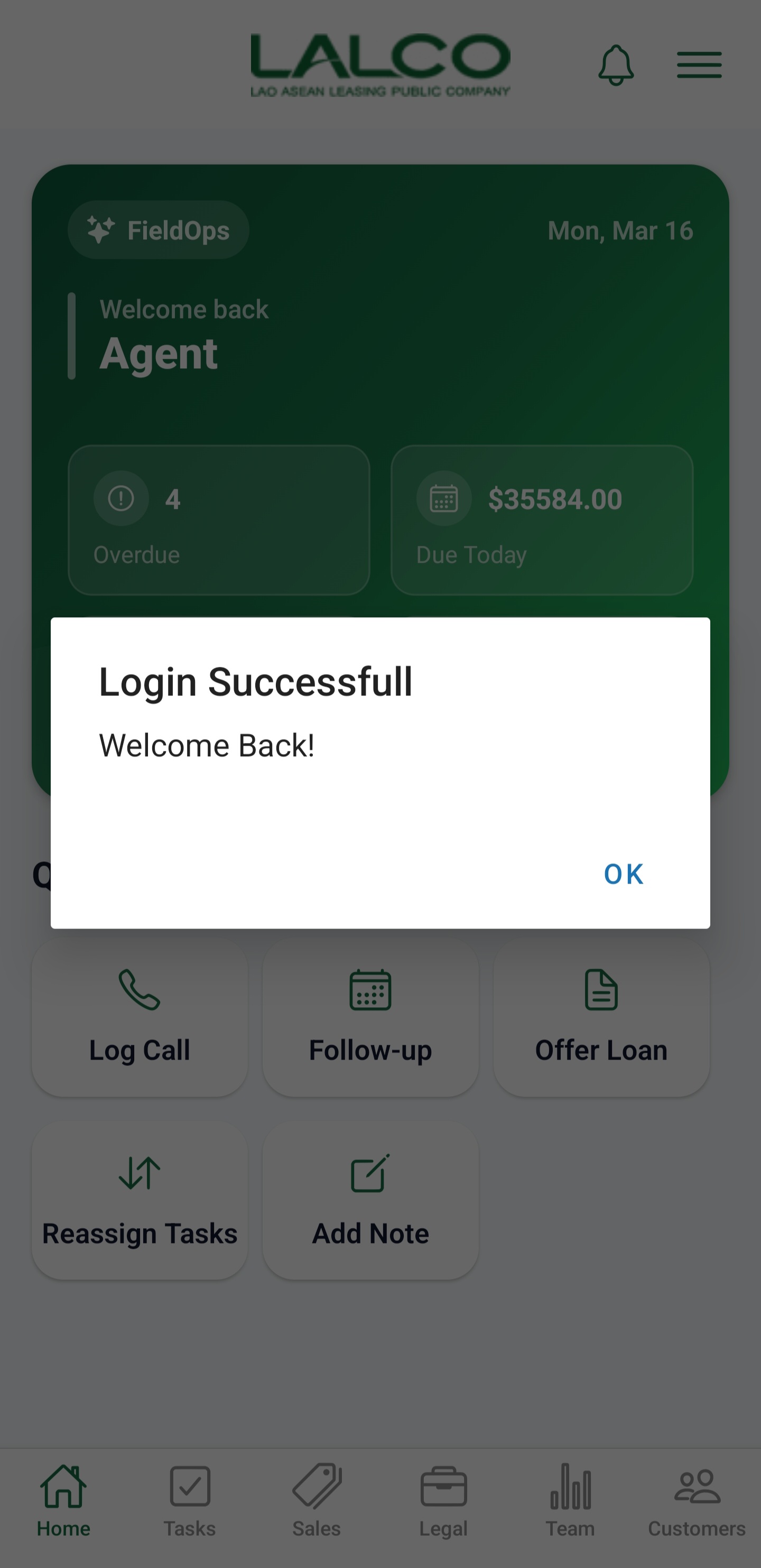The width and height of the screenshot is (761, 1568).
Task: Select the Follow-up quick action
Action: (370, 1016)
